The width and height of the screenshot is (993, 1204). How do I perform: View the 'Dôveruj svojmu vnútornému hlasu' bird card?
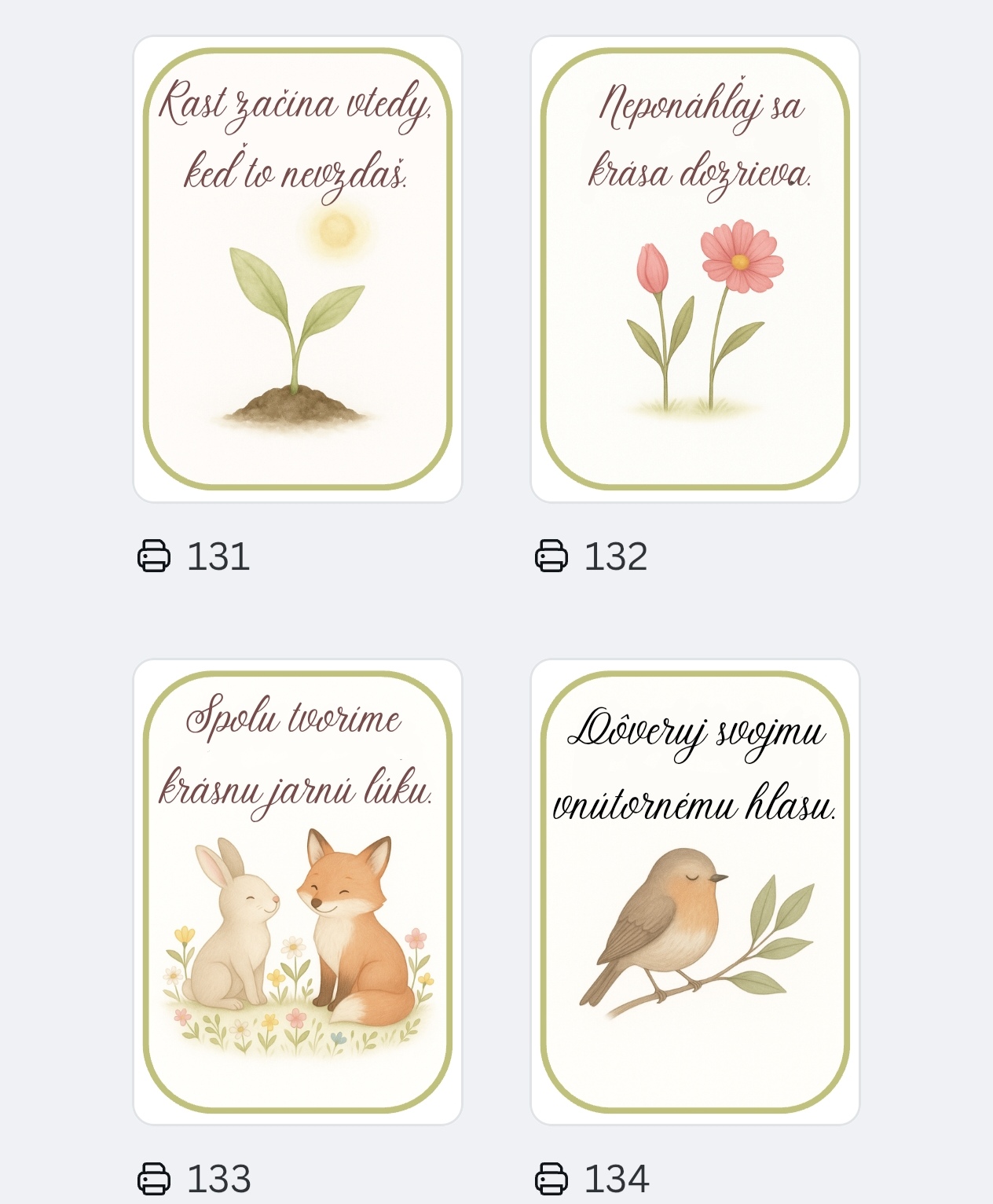point(694,891)
